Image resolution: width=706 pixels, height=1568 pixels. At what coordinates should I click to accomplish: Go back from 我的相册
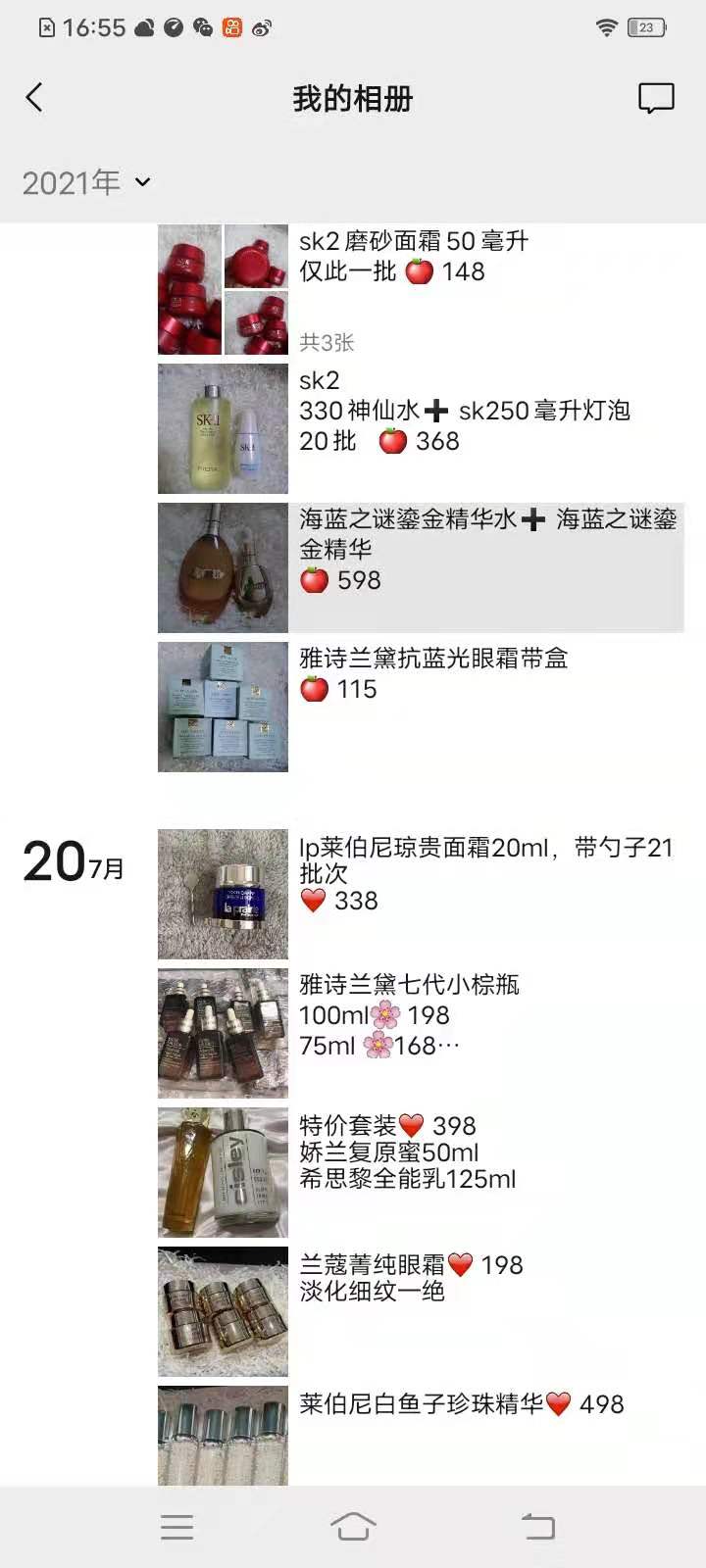35,98
